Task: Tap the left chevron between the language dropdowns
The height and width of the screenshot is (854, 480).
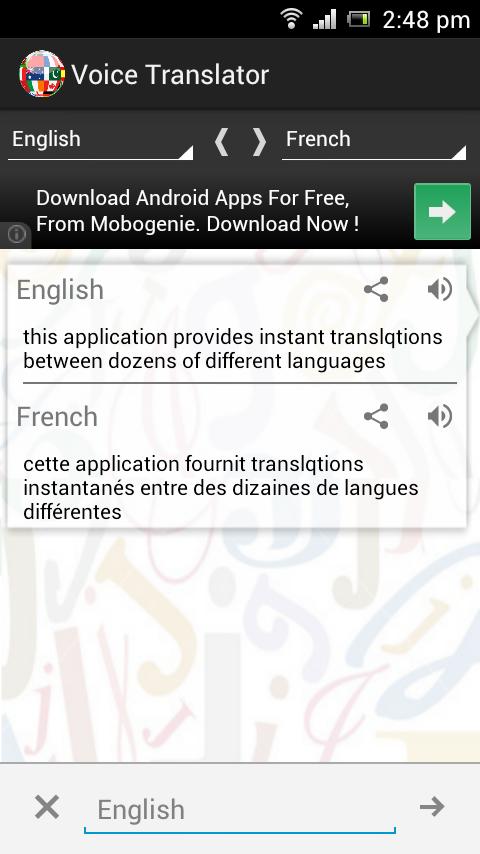Action: coord(221,142)
